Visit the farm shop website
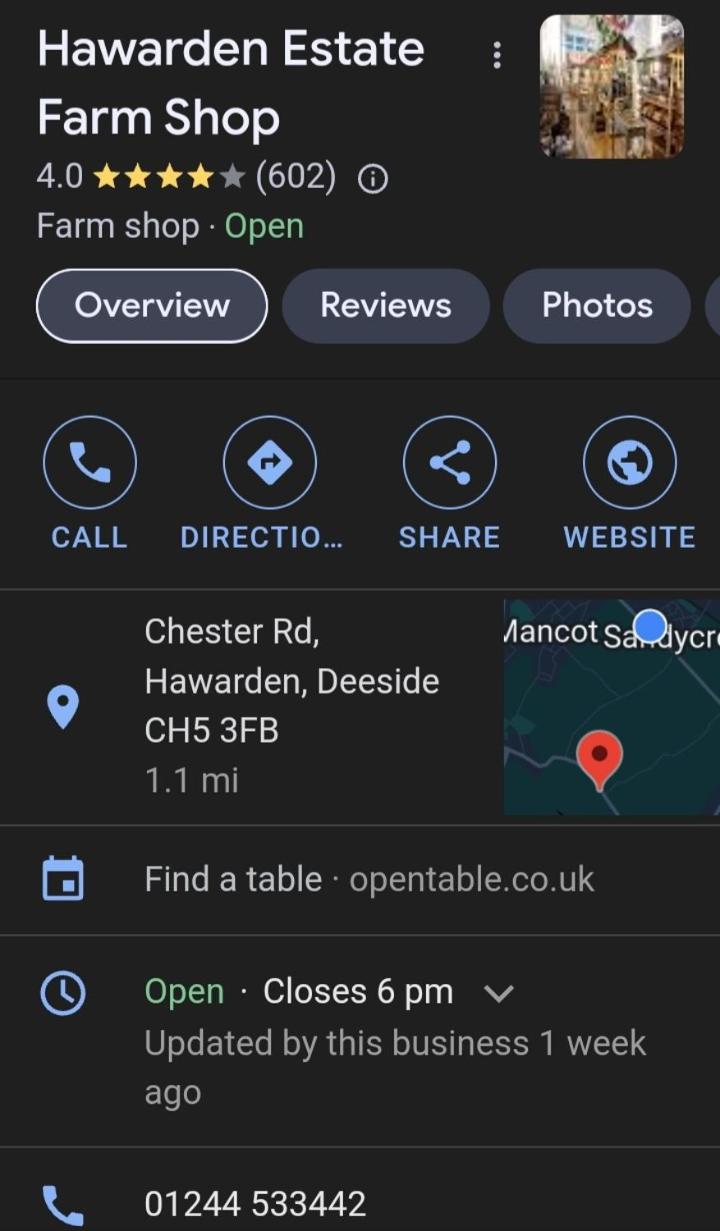The image size is (720, 1231). tap(630, 463)
